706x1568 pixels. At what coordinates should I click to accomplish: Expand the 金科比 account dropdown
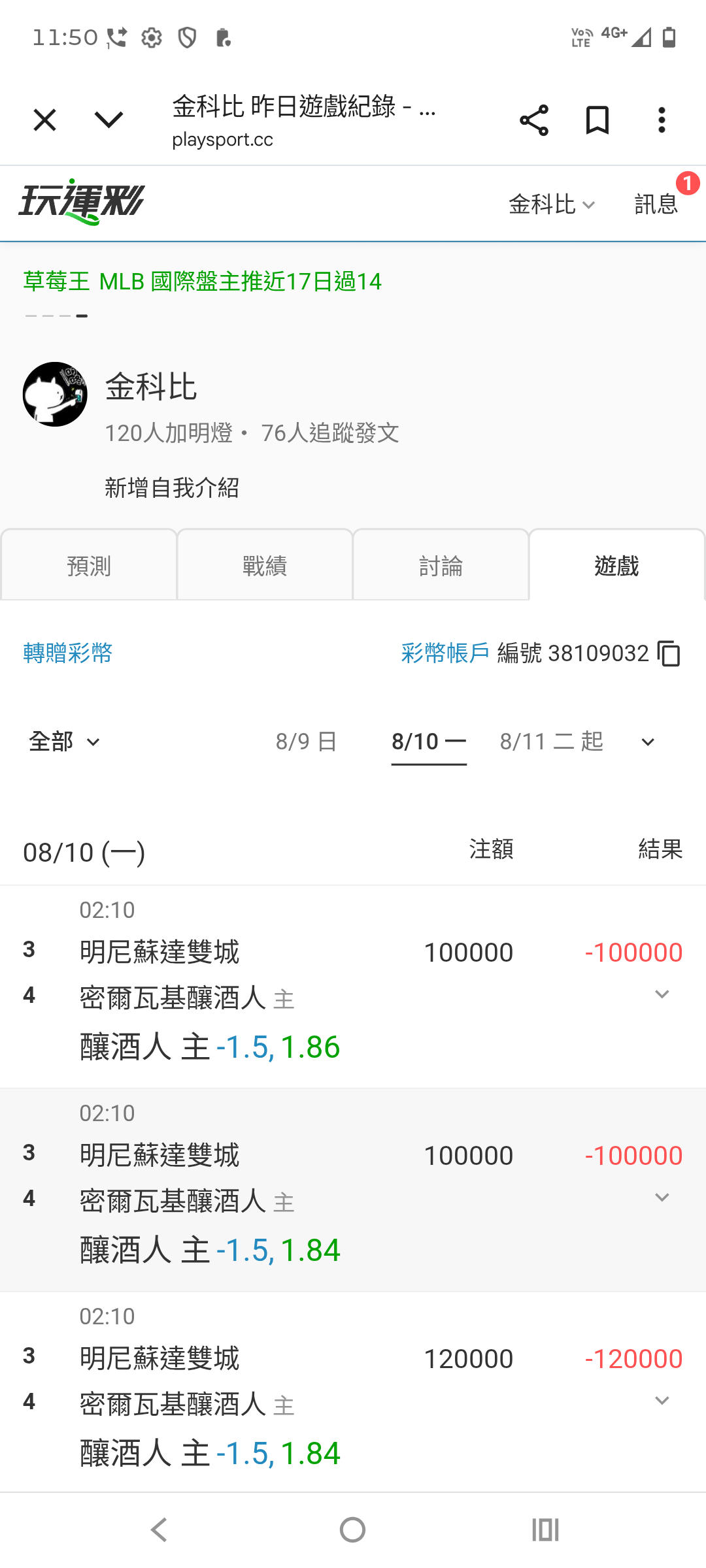pos(552,204)
